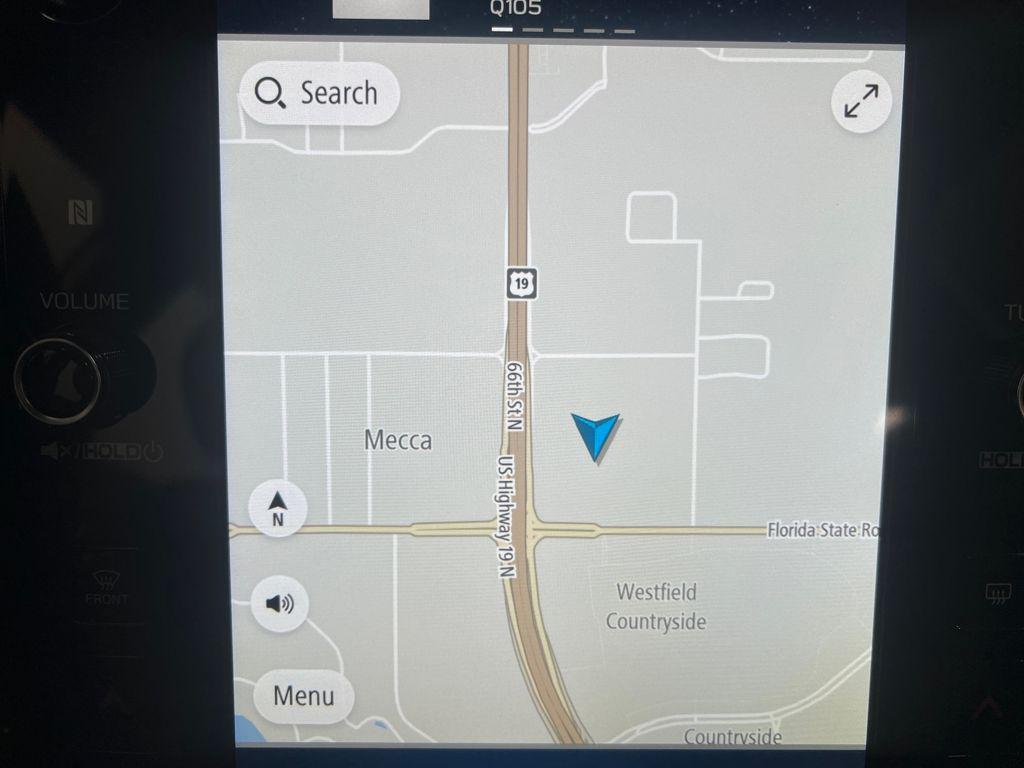
Task: Open the map Search box
Action: point(319,94)
